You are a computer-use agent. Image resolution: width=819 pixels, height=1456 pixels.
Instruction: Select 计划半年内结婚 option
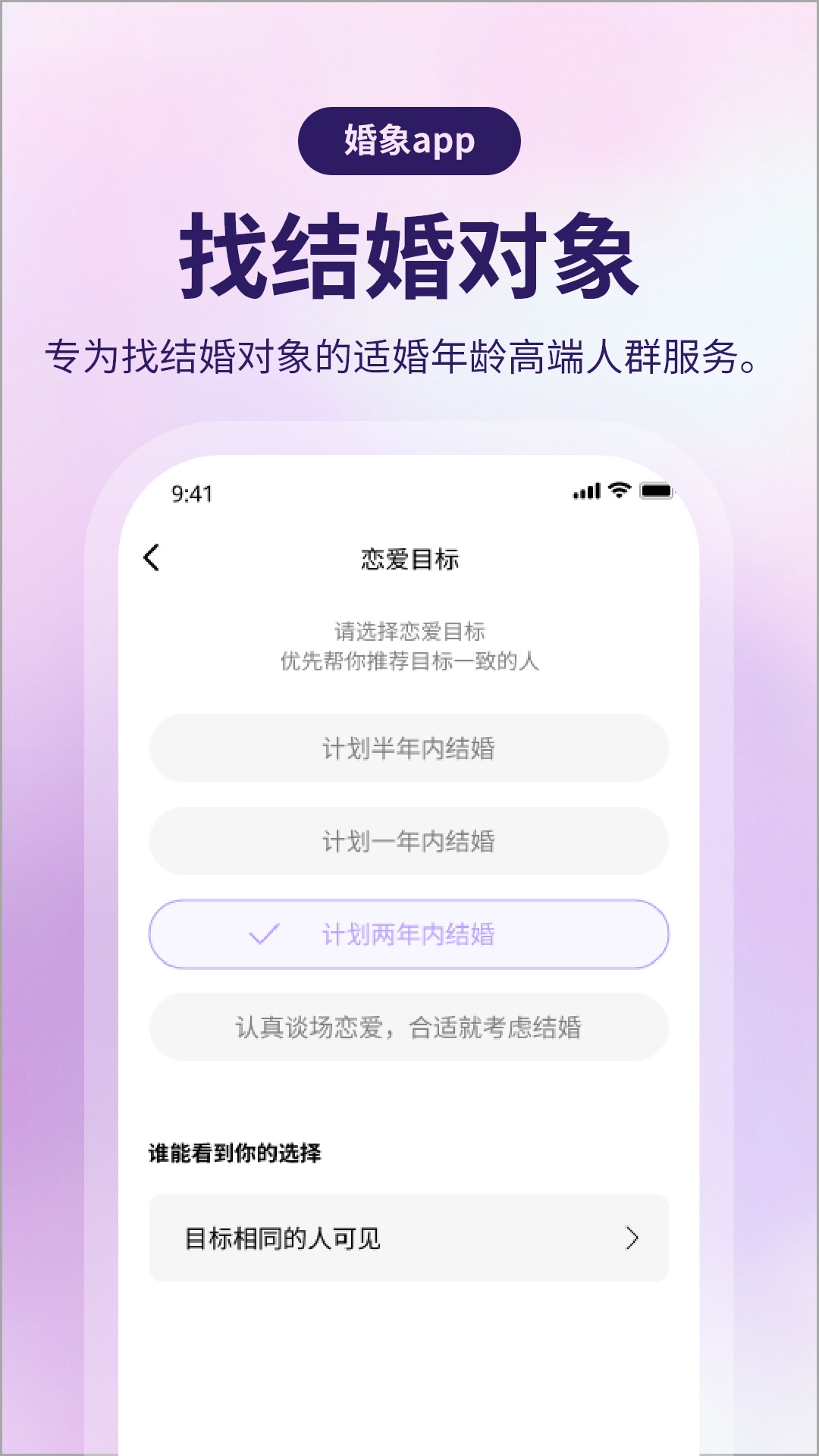409,747
